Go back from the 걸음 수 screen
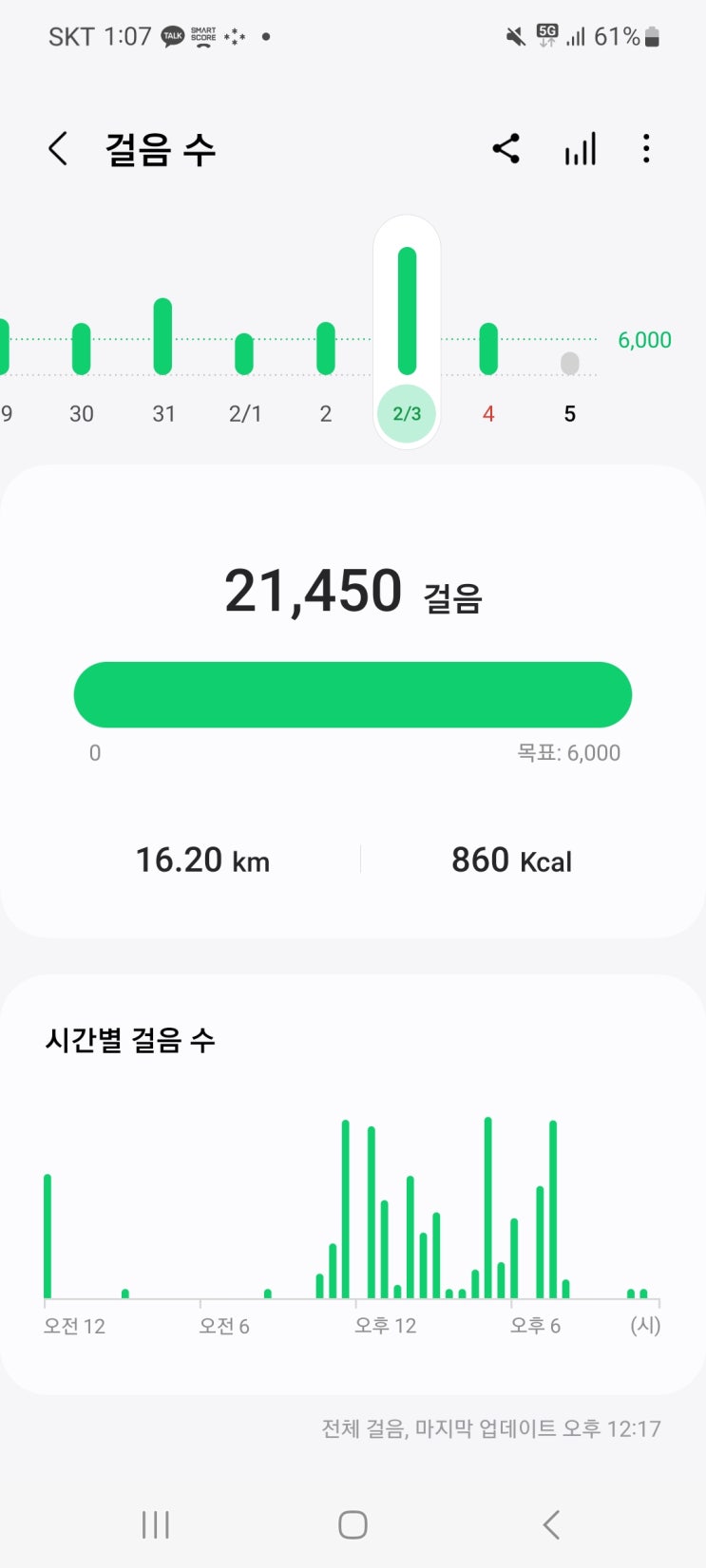The height and width of the screenshot is (1568, 706). pos(58,149)
